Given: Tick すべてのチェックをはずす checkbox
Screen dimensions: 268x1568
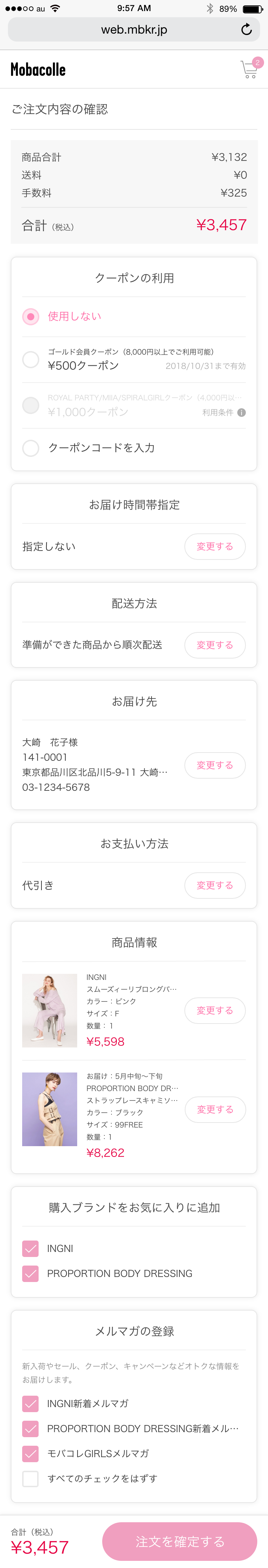Looking at the screenshot, I should pyautogui.click(x=30, y=1479).
